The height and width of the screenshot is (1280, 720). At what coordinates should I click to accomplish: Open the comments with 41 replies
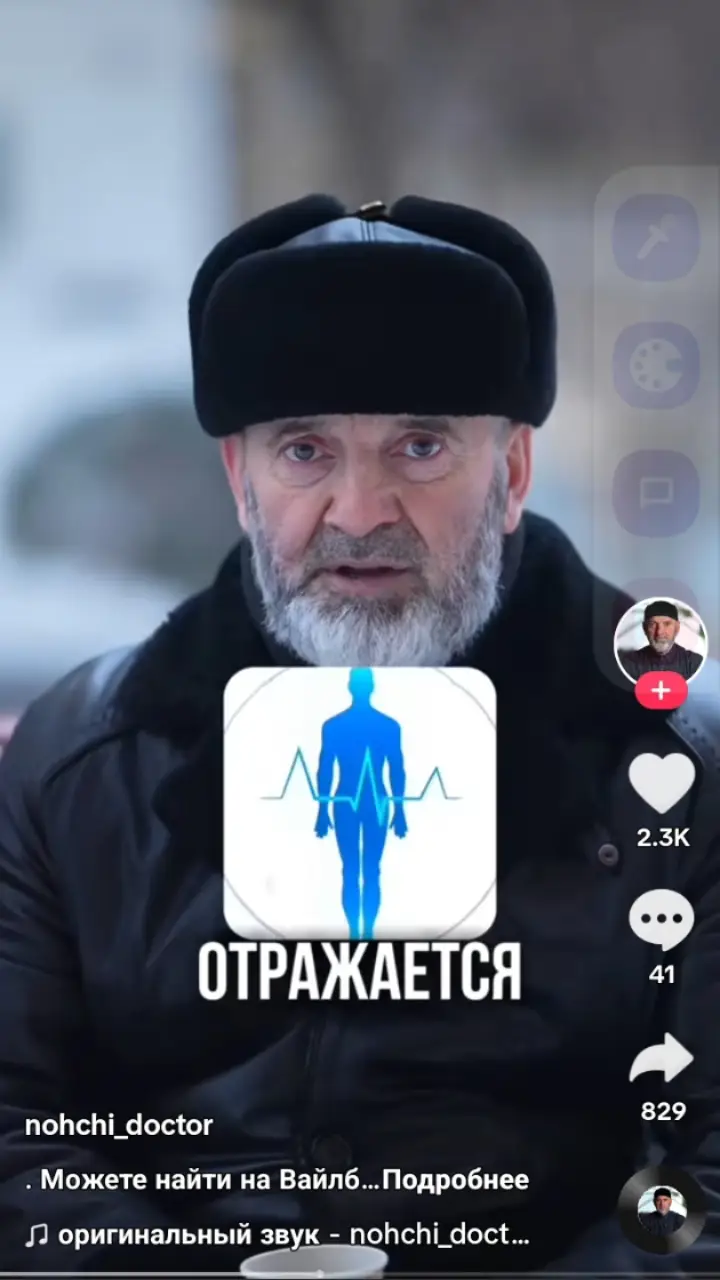(x=661, y=920)
